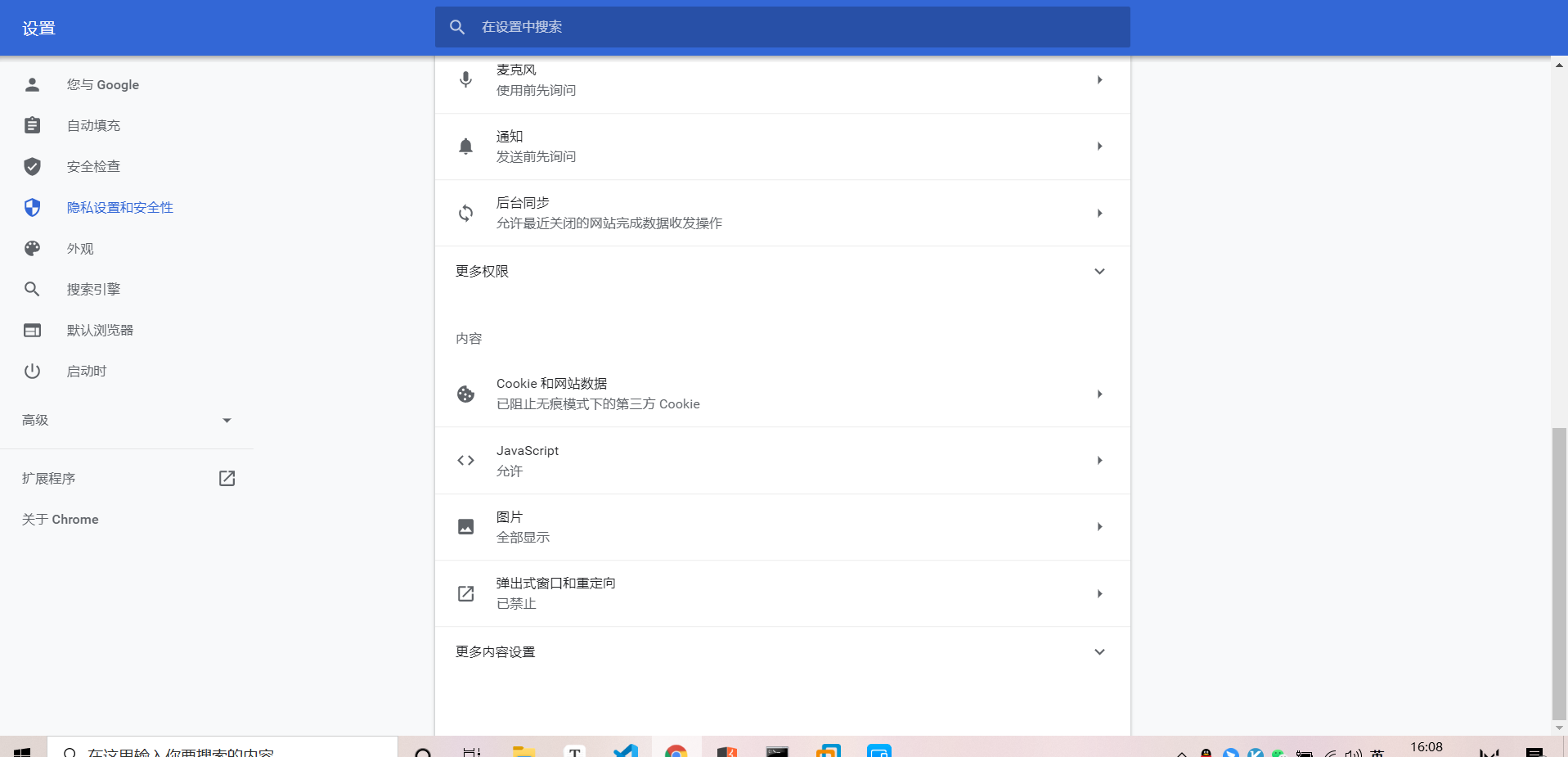The width and height of the screenshot is (1568, 757).
Task: Expand 更多权限 section
Action: [782, 271]
